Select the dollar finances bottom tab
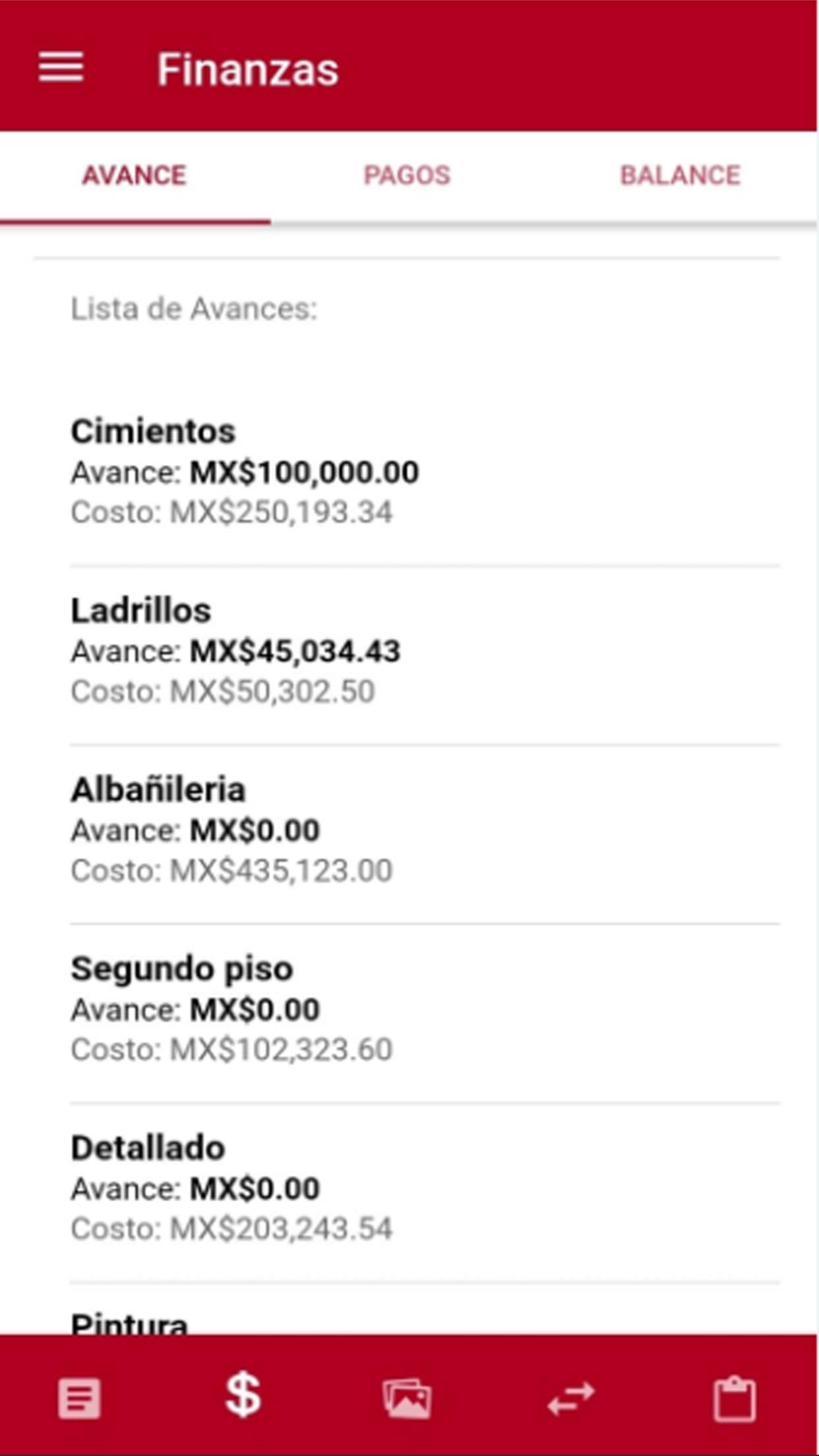The height and width of the screenshot is (1456, 819). click(243, 1395)
